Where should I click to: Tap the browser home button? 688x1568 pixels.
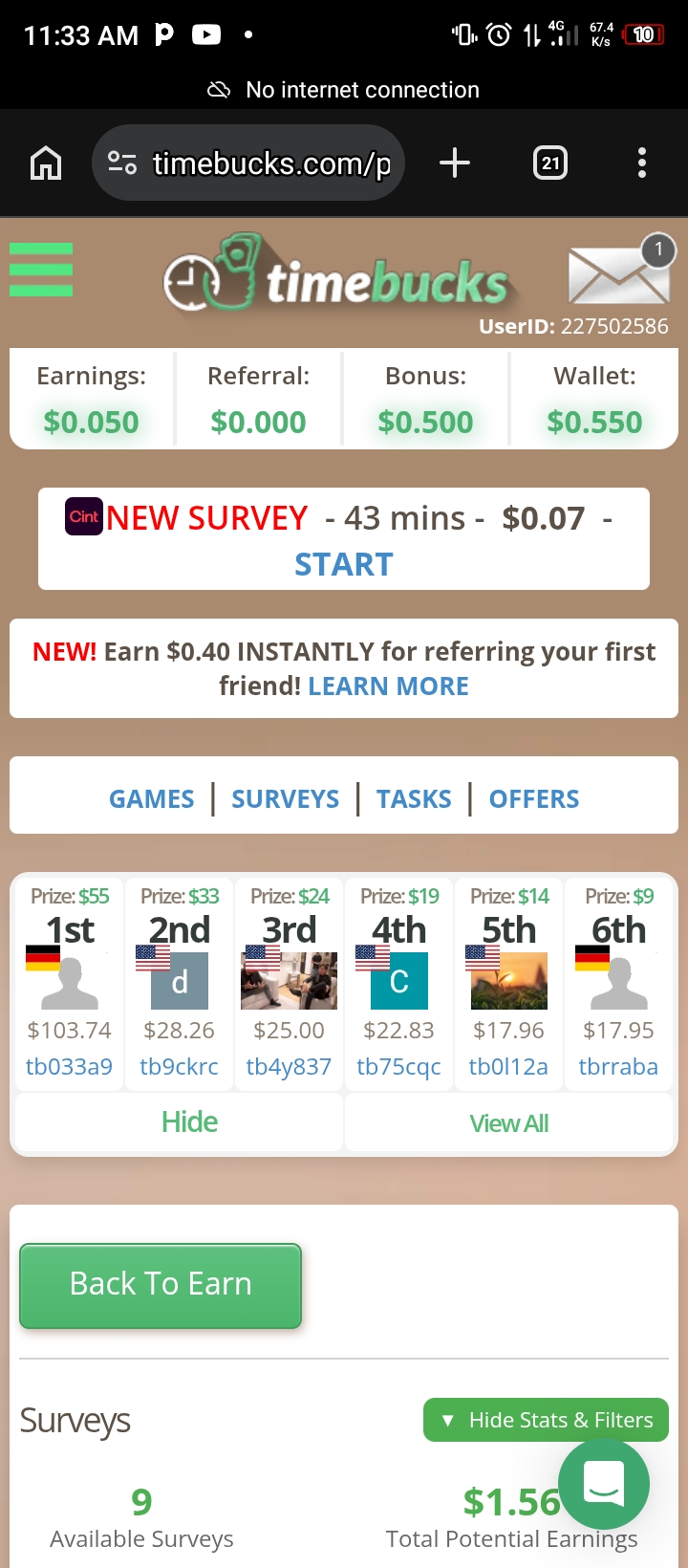46,163
